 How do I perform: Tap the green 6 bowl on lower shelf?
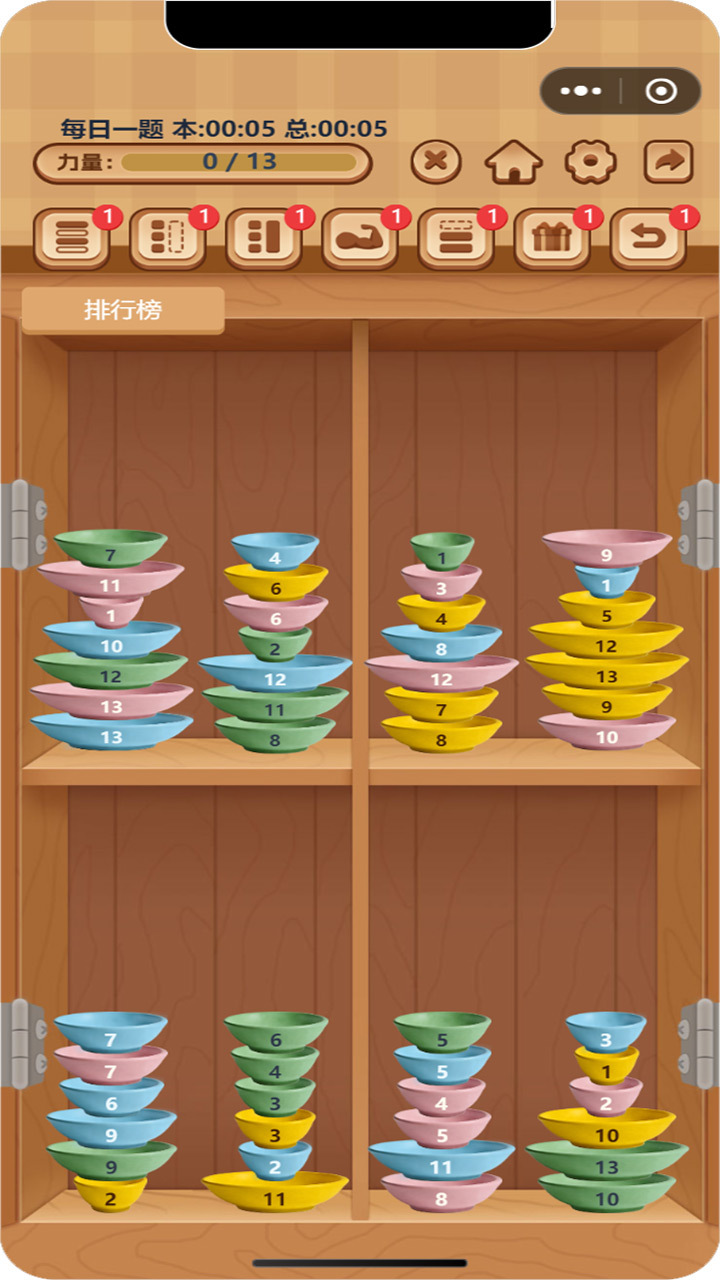coord(276,1033)
